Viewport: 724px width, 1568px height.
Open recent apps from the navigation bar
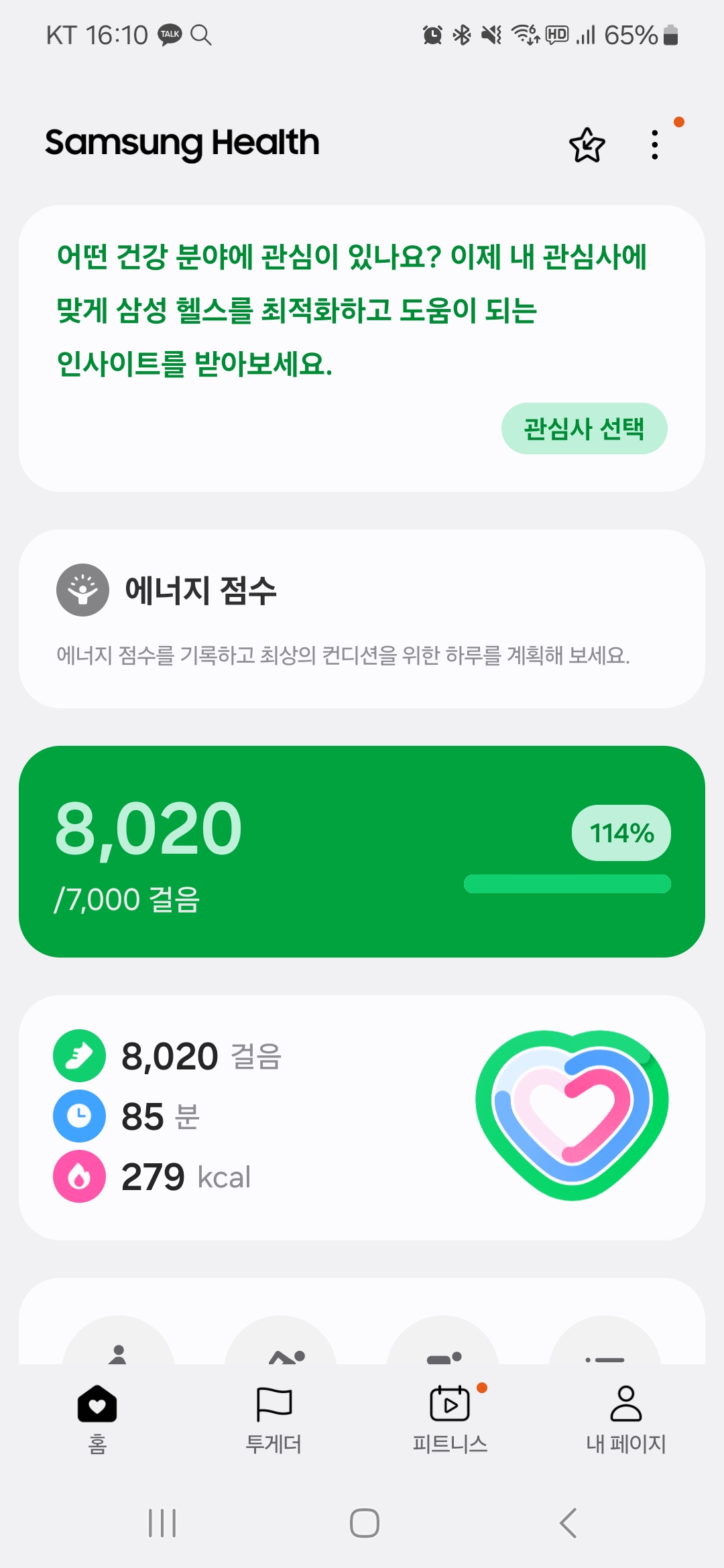[162, 1523]
